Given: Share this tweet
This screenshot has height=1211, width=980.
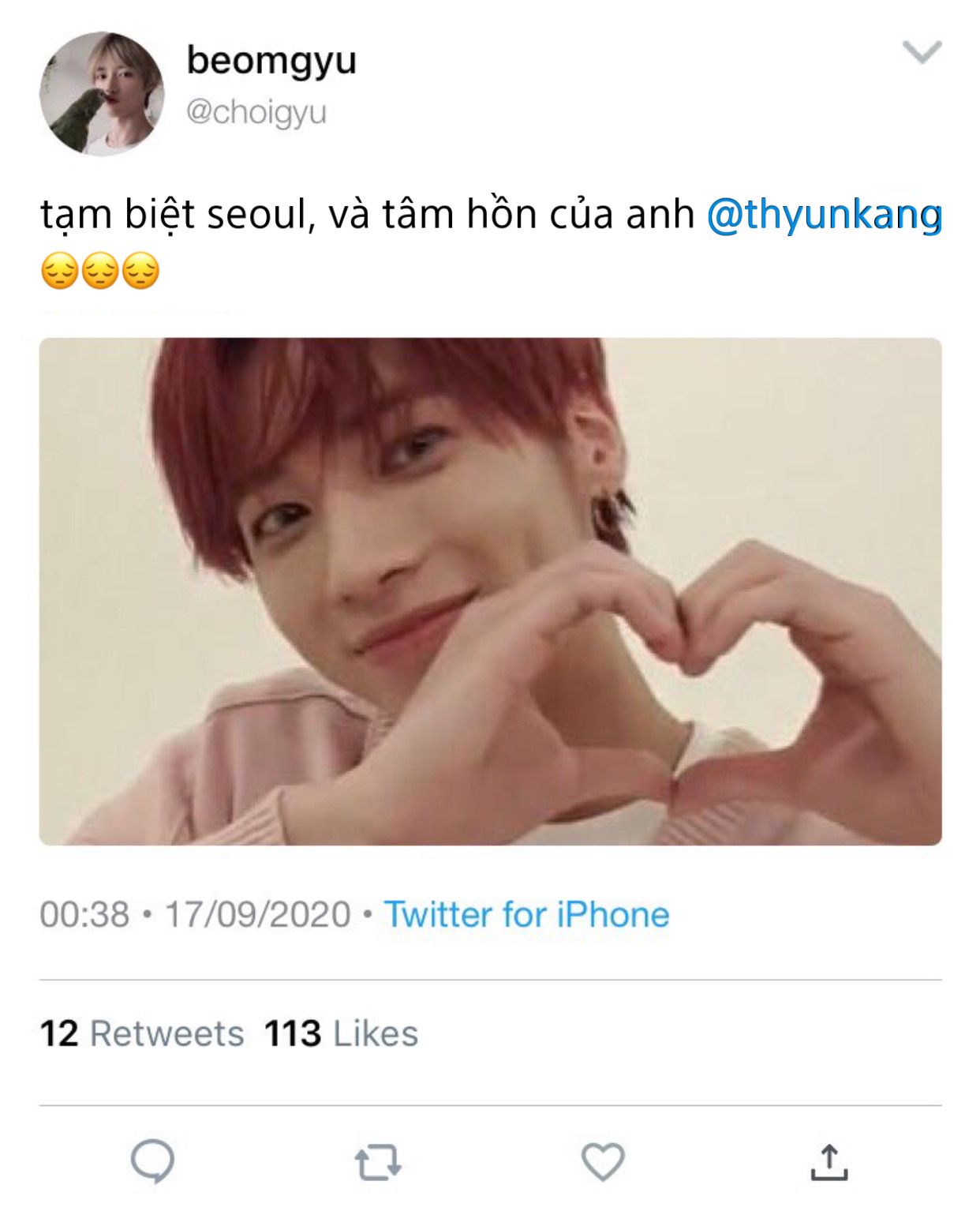Looking at the screenshot, I should coord(829,1162).
